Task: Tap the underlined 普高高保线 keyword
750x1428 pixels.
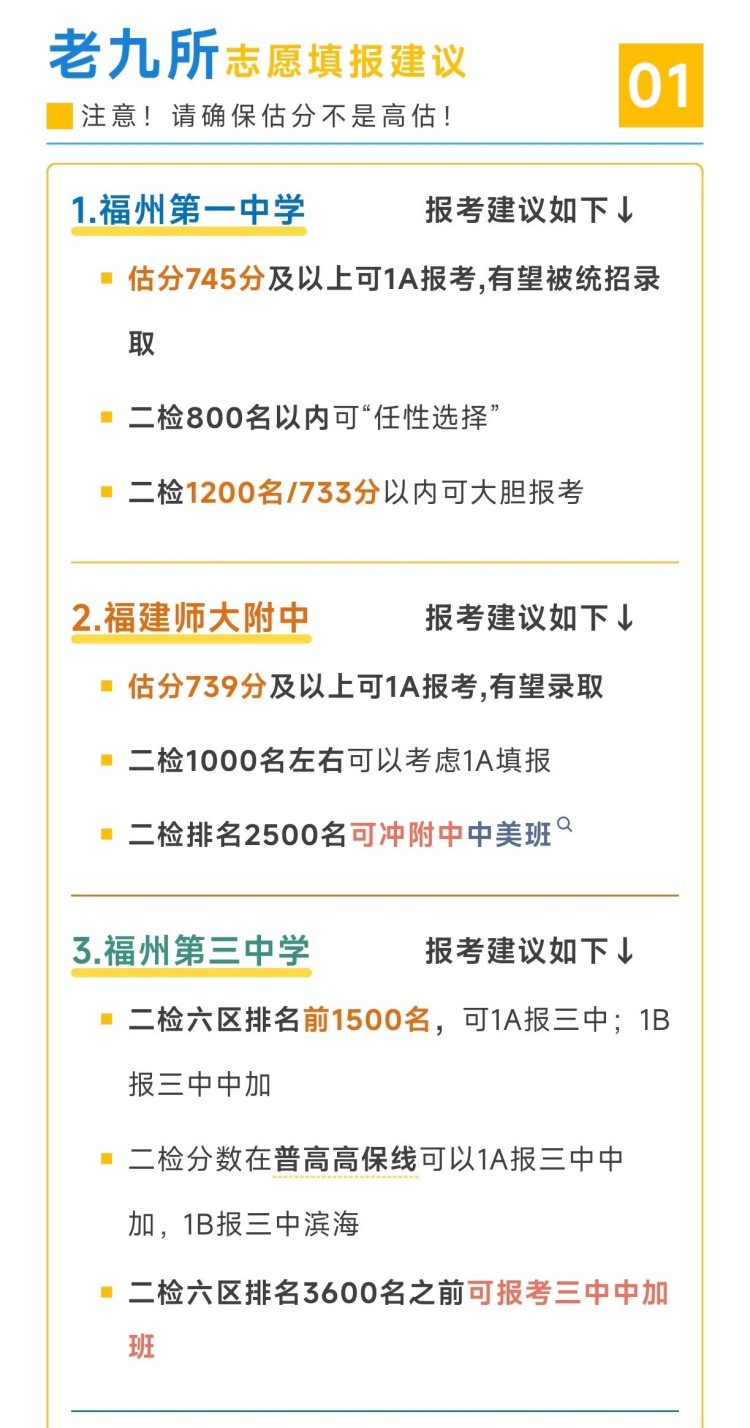Action: point(346,1159)
